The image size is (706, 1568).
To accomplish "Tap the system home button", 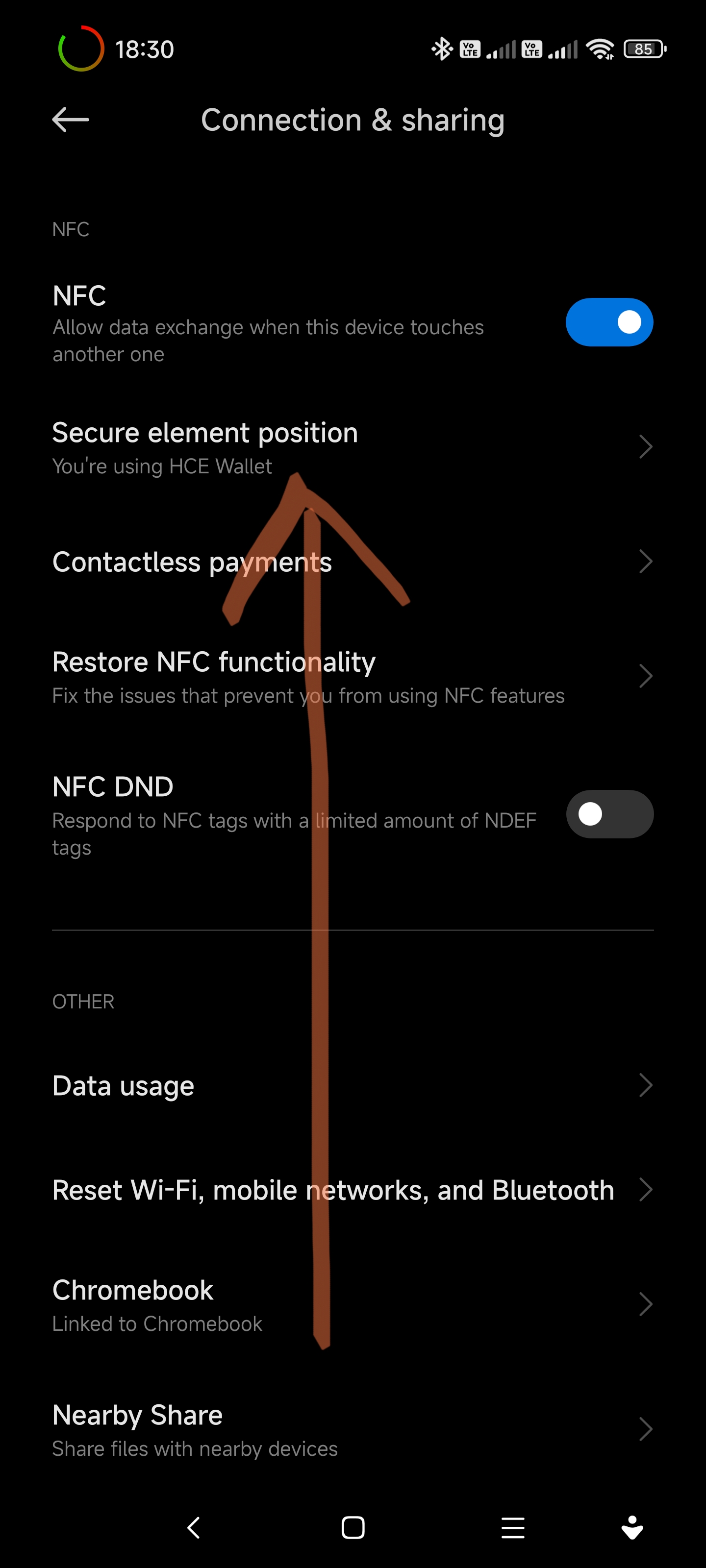I will tap(353, 1527).
